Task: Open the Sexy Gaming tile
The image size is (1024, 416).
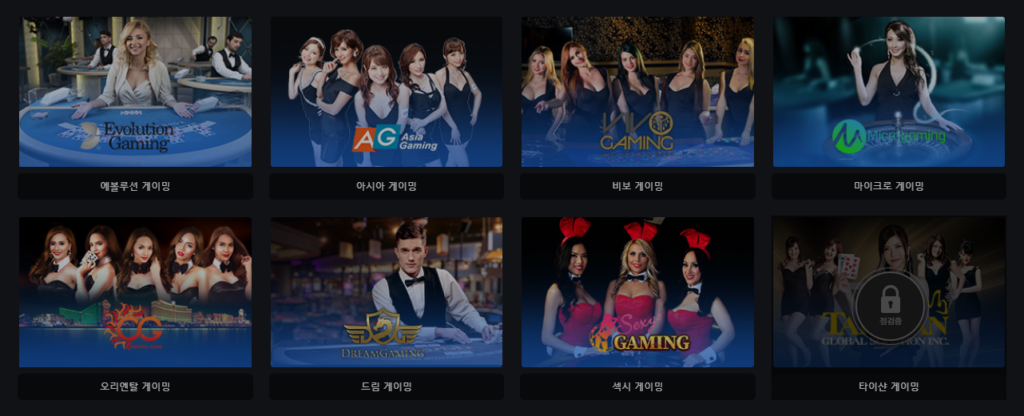Action: click(x=637, y=292)
